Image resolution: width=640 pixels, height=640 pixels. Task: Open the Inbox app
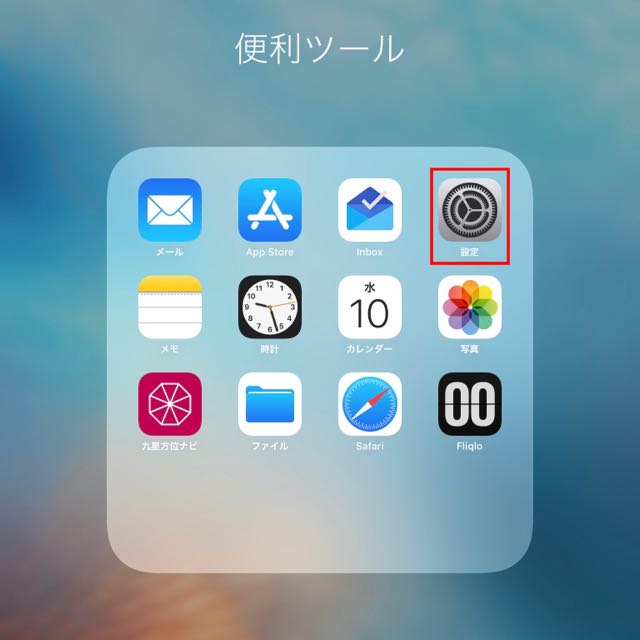pos(370,210)
